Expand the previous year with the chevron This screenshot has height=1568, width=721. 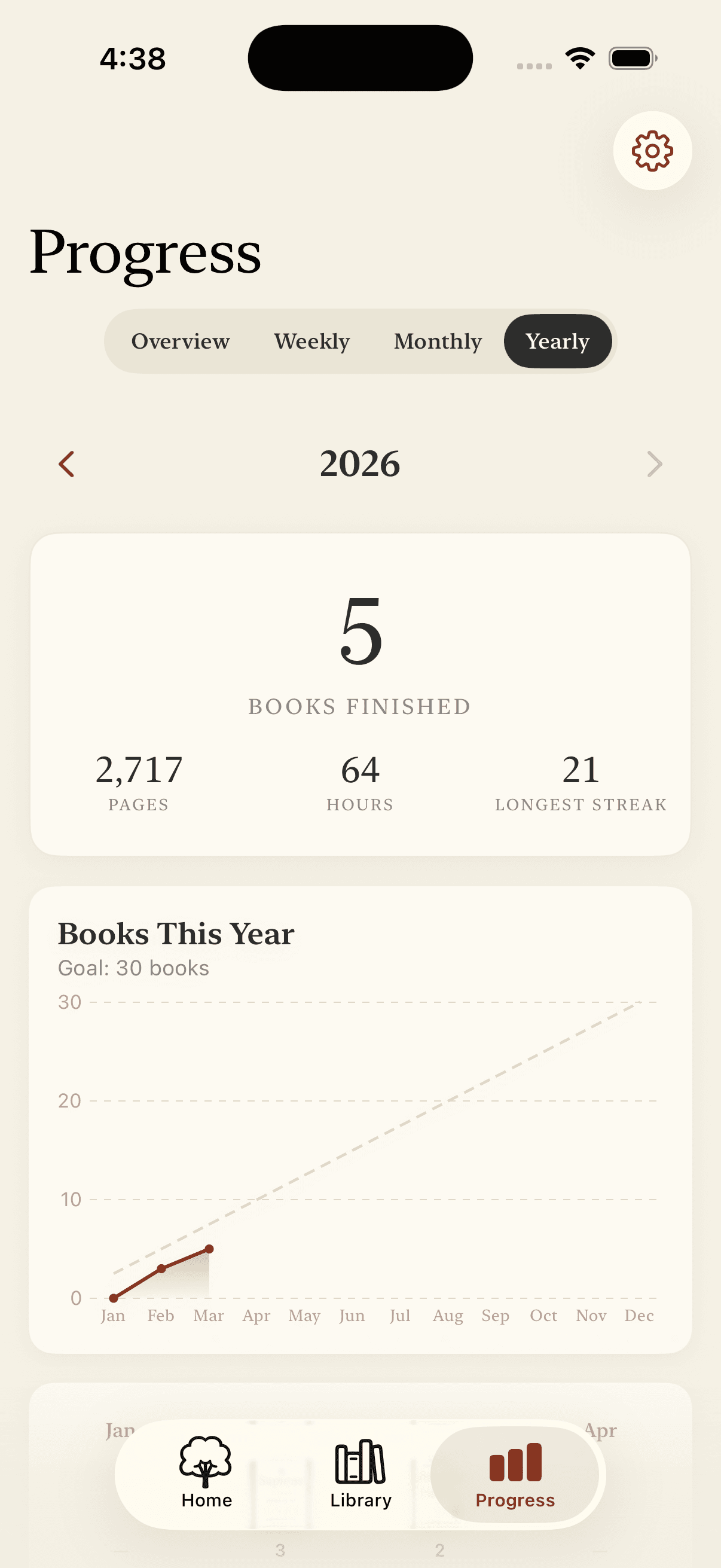(x=67, y=465)
